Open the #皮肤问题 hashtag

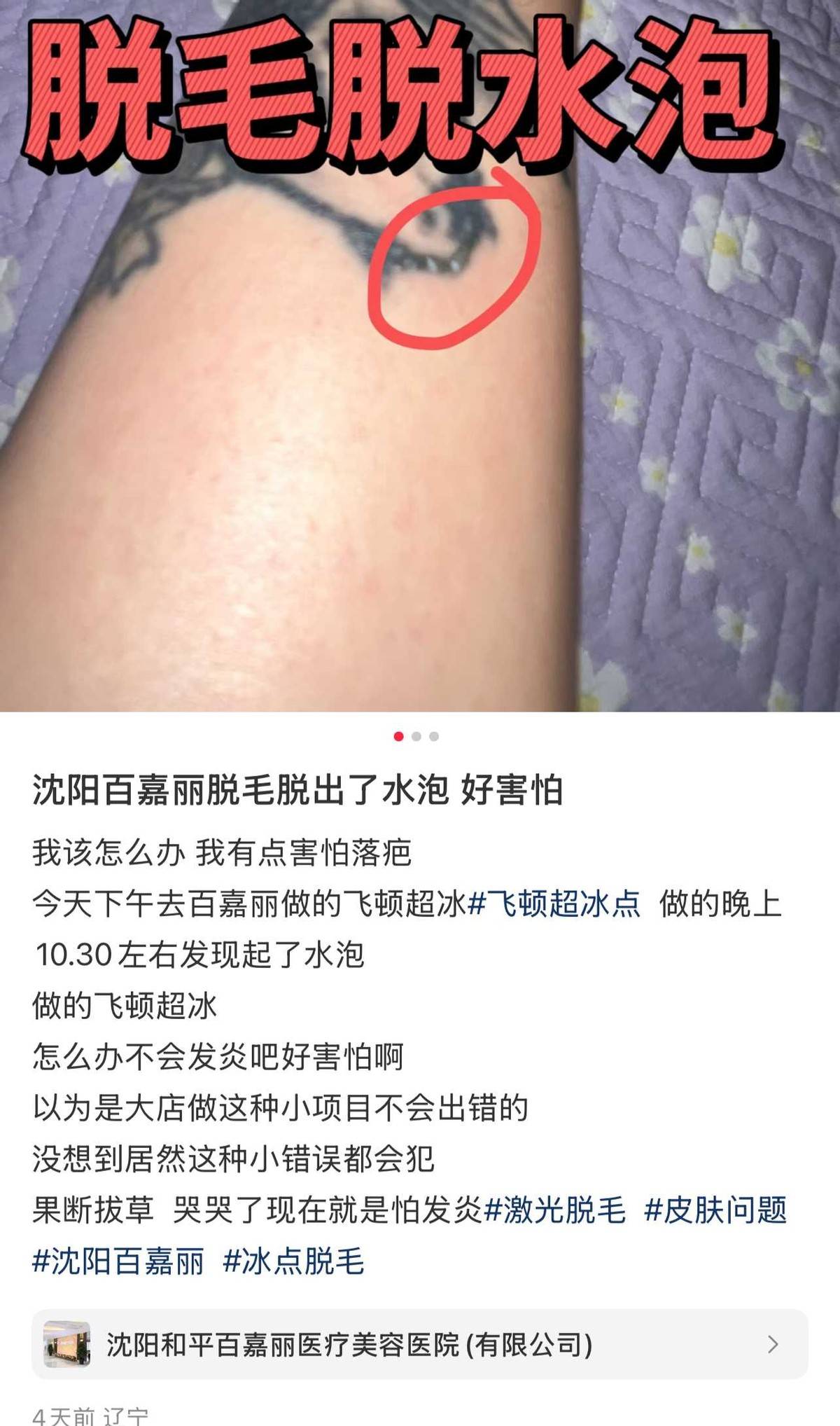(x=715, y=1210)
